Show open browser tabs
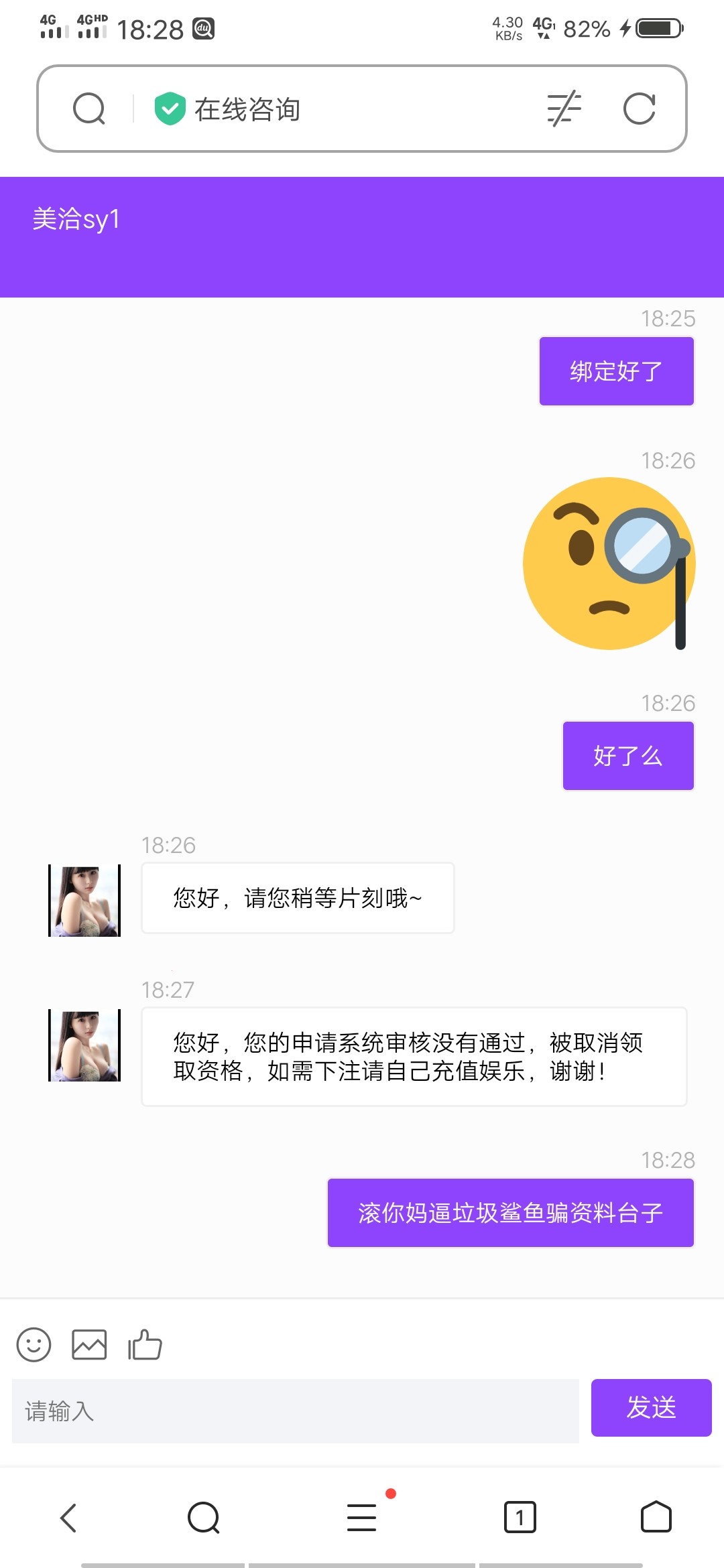Image resolution: width=724 pixels, height=1568 pixels. (x=520, y=1518)
